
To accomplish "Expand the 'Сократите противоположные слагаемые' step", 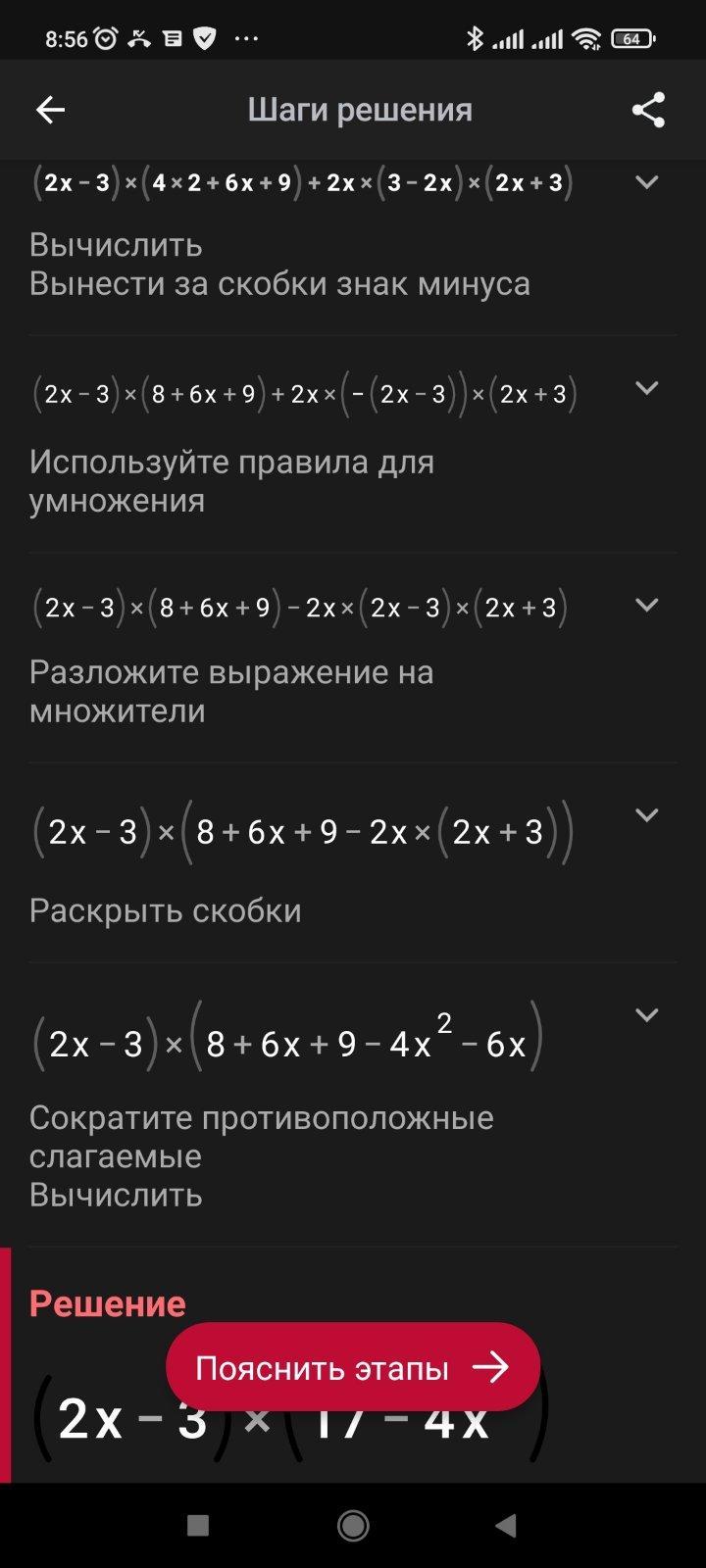I will [646, 1014].
